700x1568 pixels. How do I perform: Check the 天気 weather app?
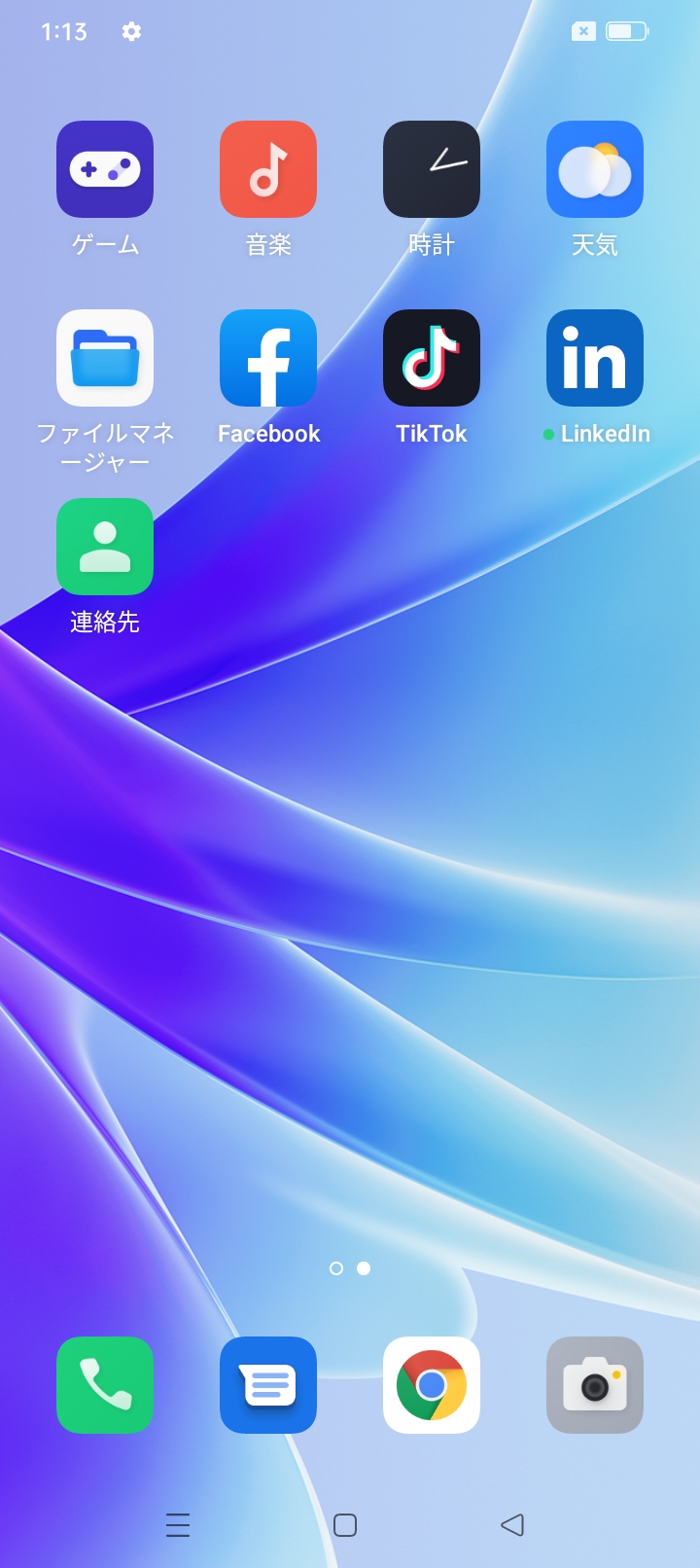[595, 169]
